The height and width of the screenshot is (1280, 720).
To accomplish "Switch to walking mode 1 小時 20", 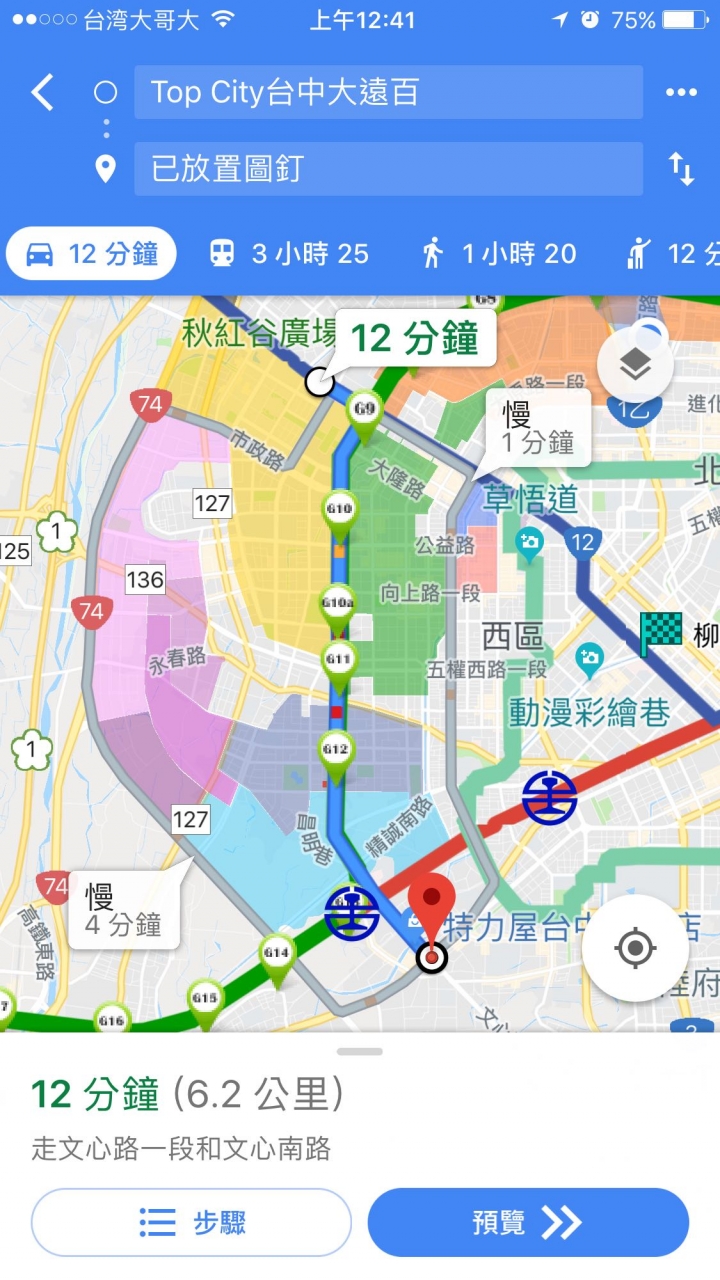I will (499, 254).
